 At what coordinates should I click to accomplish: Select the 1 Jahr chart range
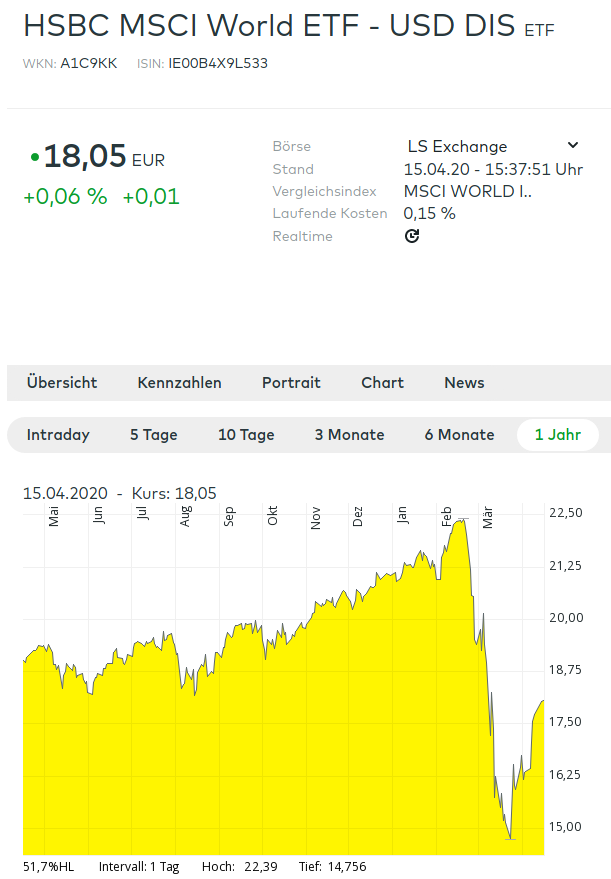pos(557,434)
